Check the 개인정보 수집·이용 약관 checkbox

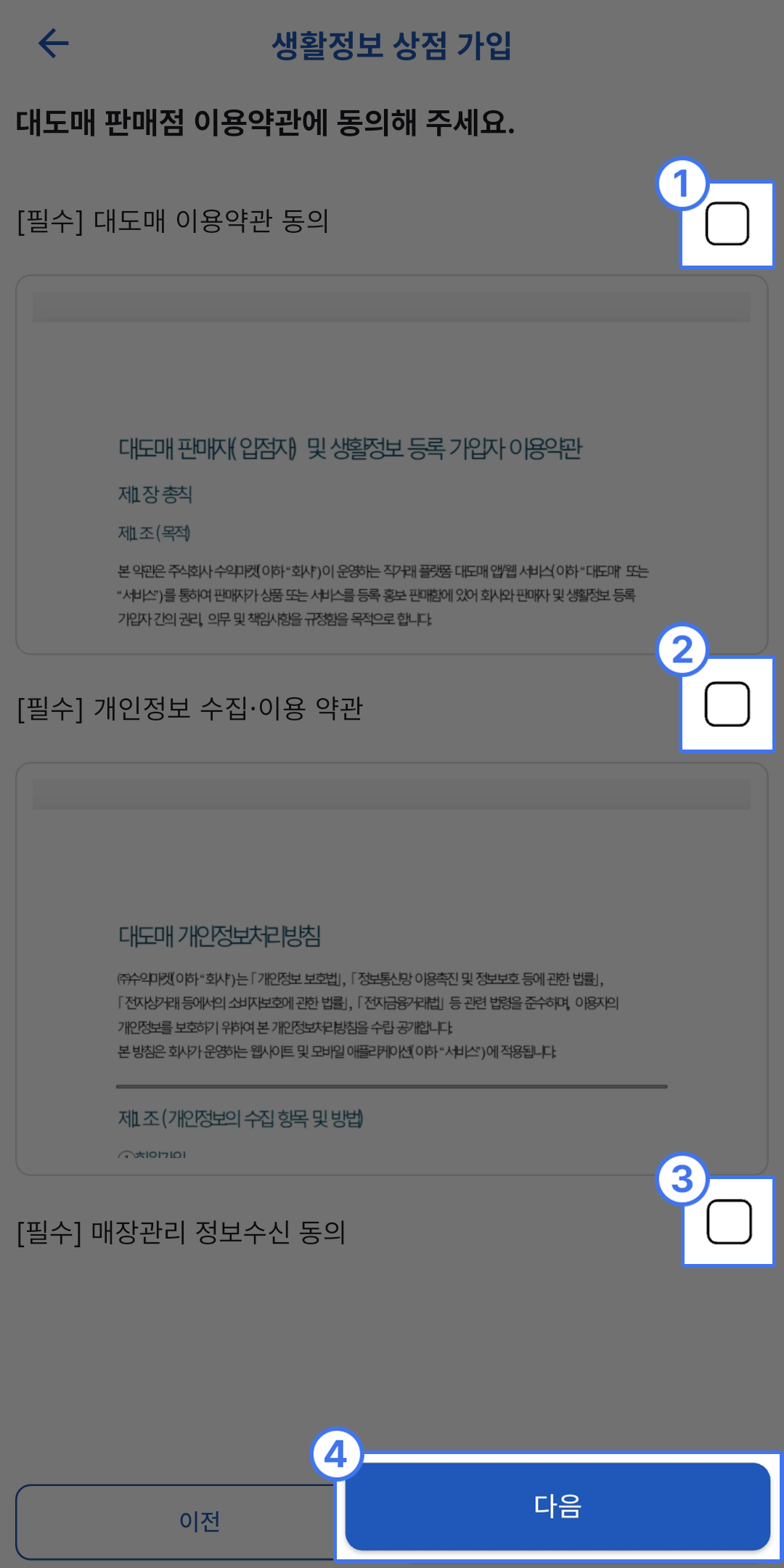[x=727, y=704]
